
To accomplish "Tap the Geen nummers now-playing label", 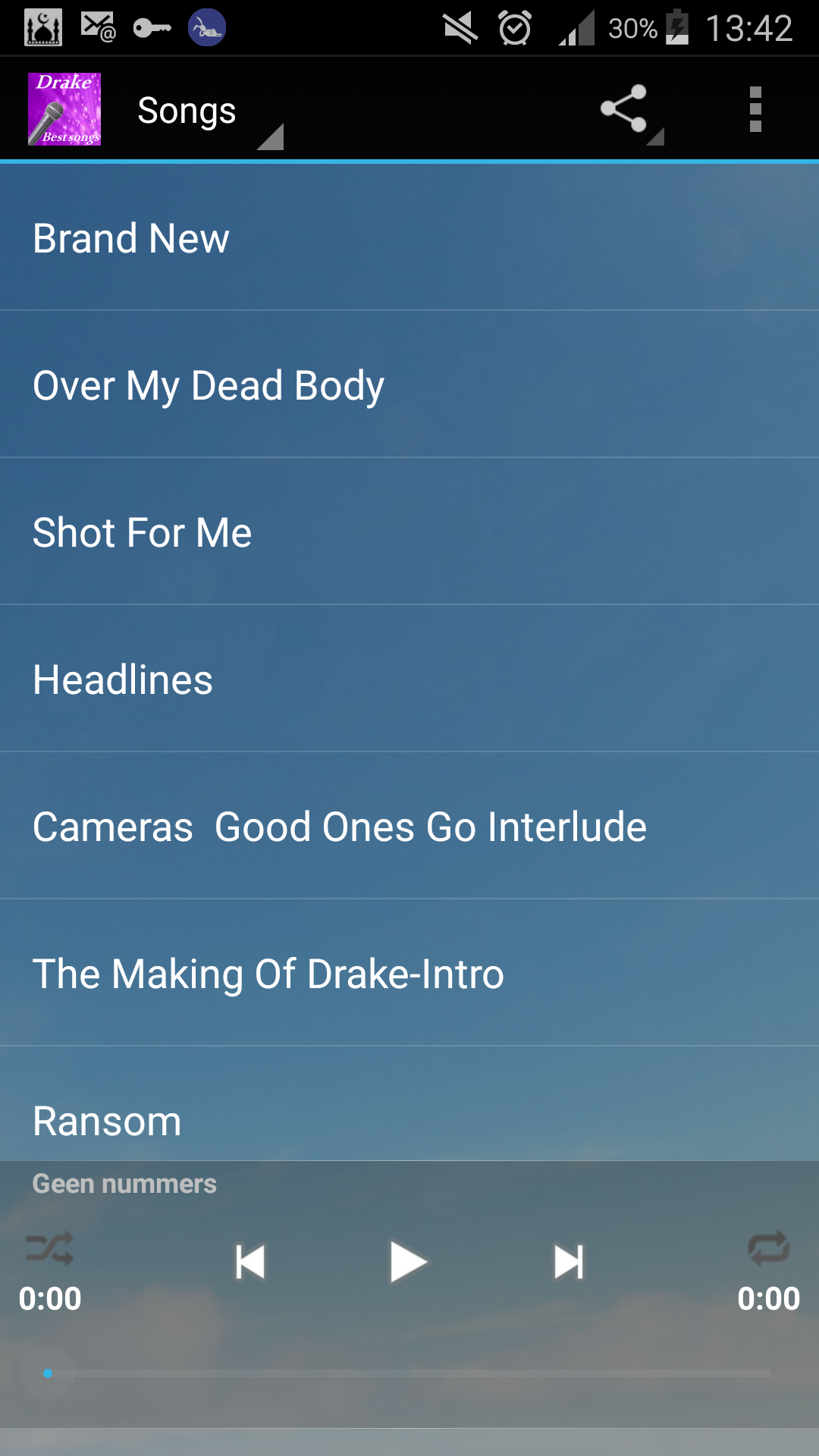I will 124,1182.
